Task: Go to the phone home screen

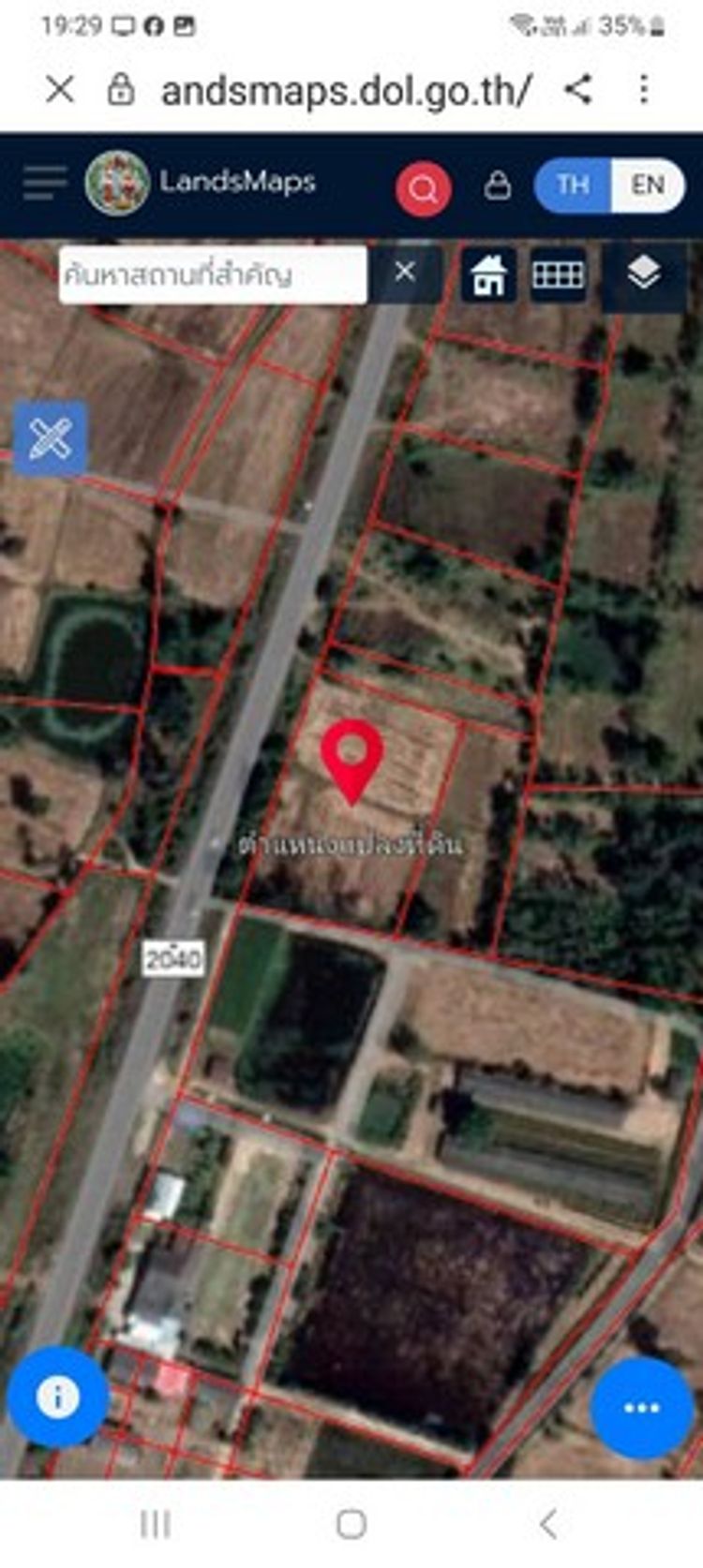Action: point(351,1524)
